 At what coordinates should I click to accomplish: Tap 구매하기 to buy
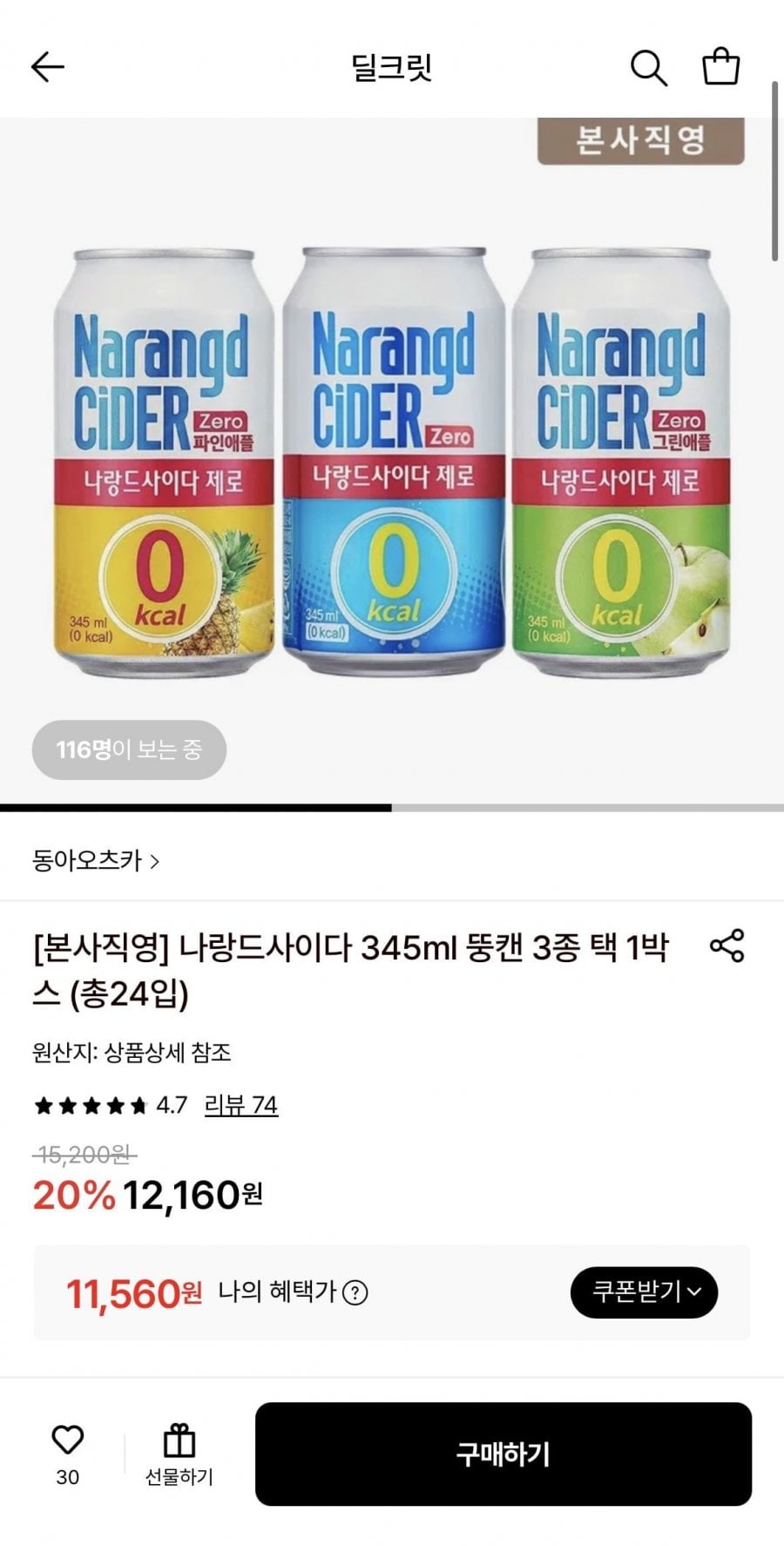click(x=503, y=1454)
